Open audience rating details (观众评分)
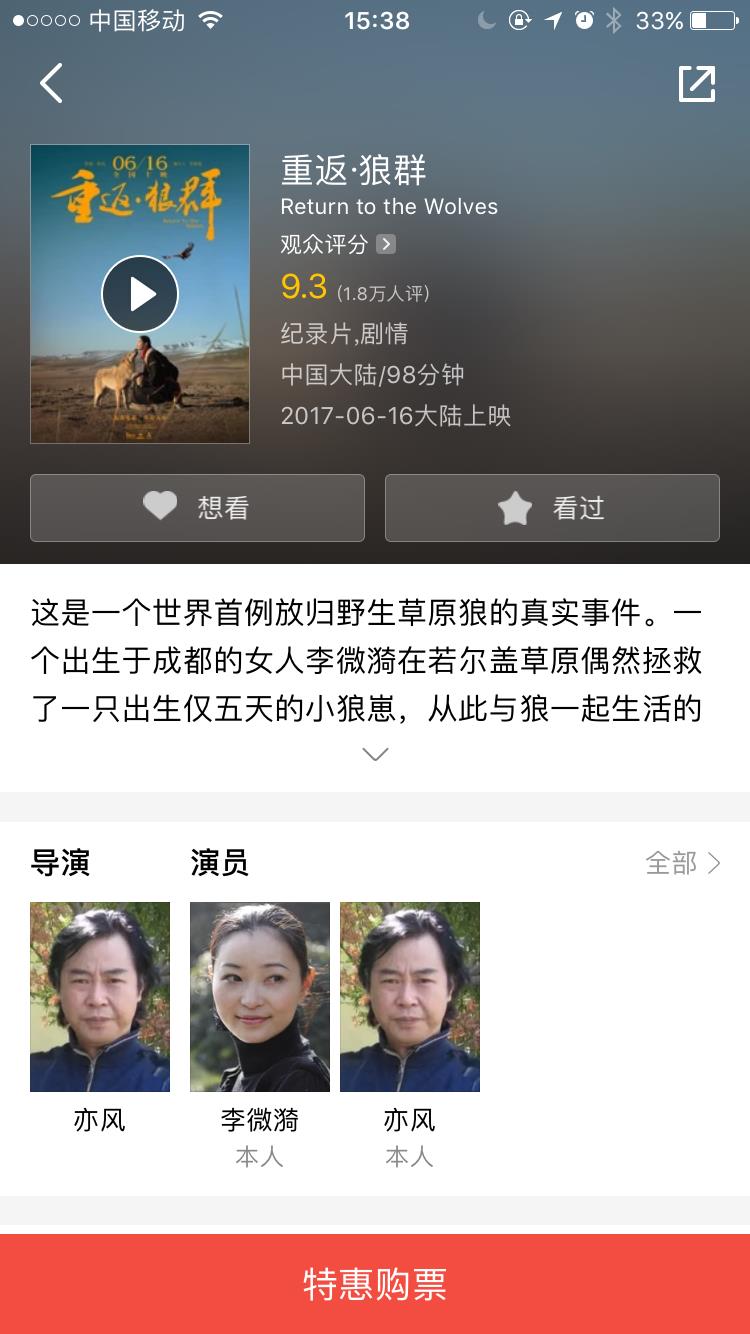The width and height of the screenshot is (750, 1334). pyautogui.click(x=337, y=244)
